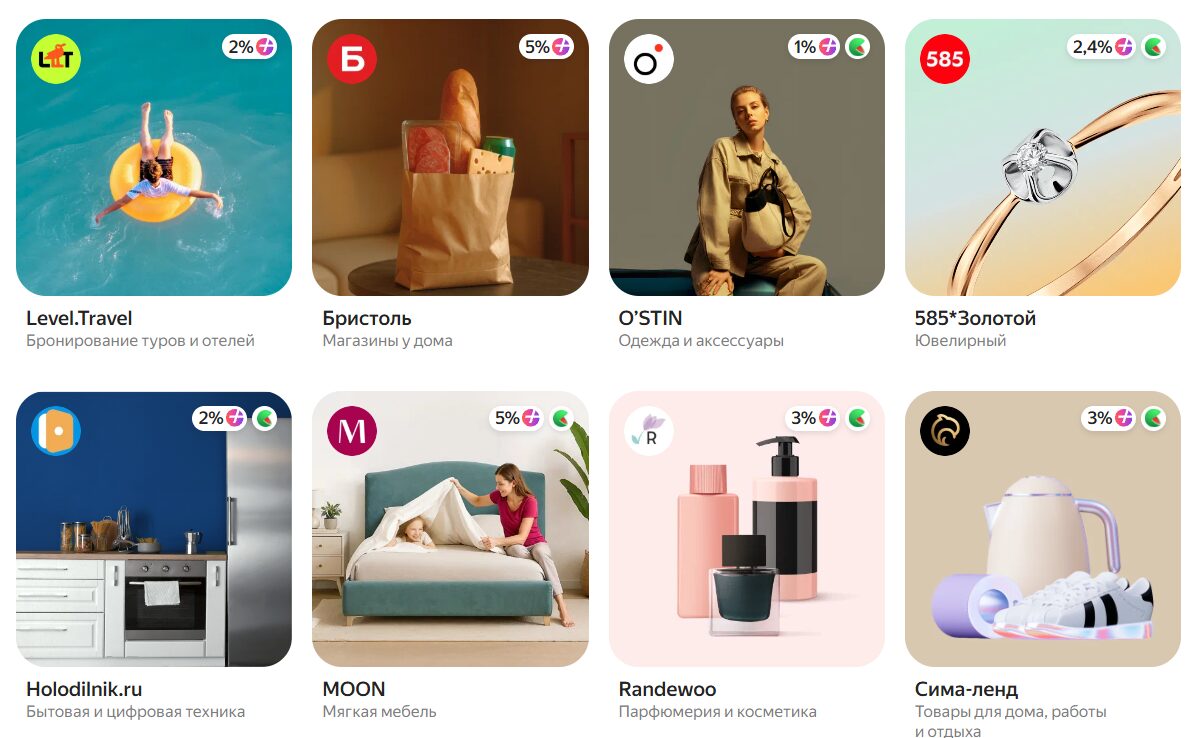This screenshot has height=738, width=1192.
Task: Select the O'STIN clothing card
Action: pos(746,160)
